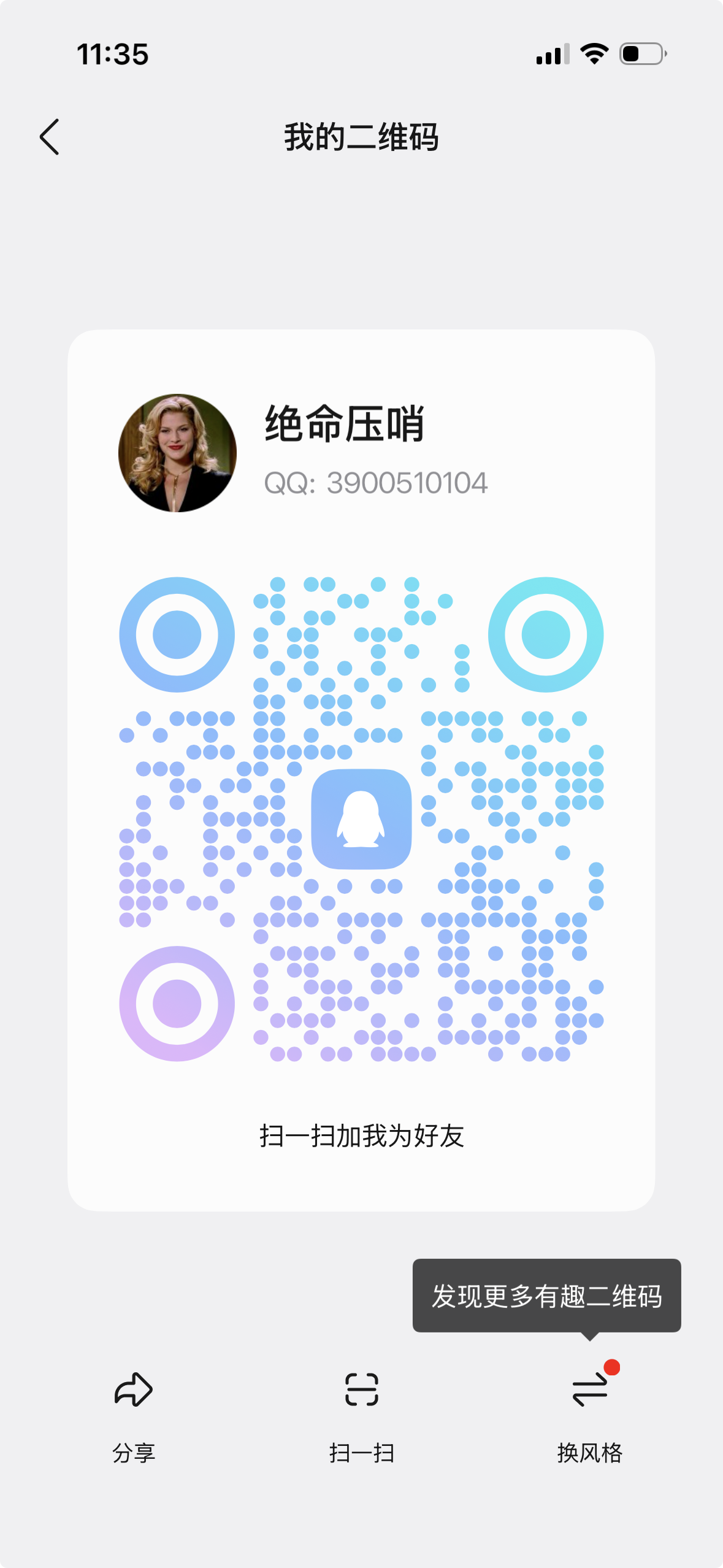This screenshot has width=723, height=1568.
Task: Tap the back arrow to leave this page
Action: (50, 138)
